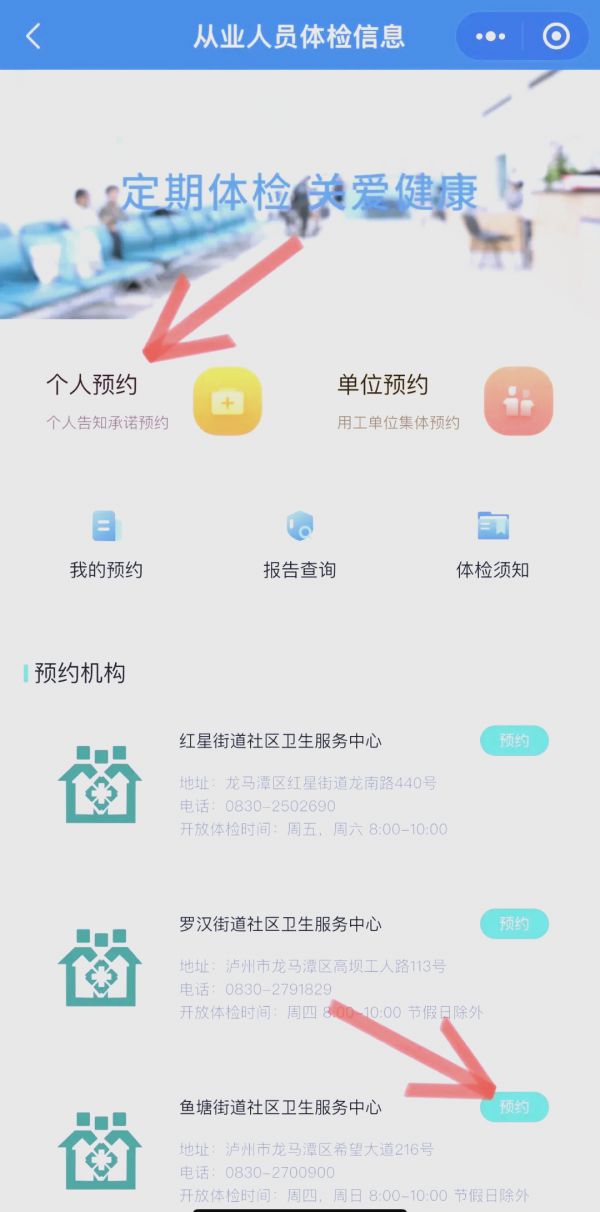Image resolution: width=600 pixels, height=1212 pixels.
Task: Close the mini program with the circle button
Action: 556,37
